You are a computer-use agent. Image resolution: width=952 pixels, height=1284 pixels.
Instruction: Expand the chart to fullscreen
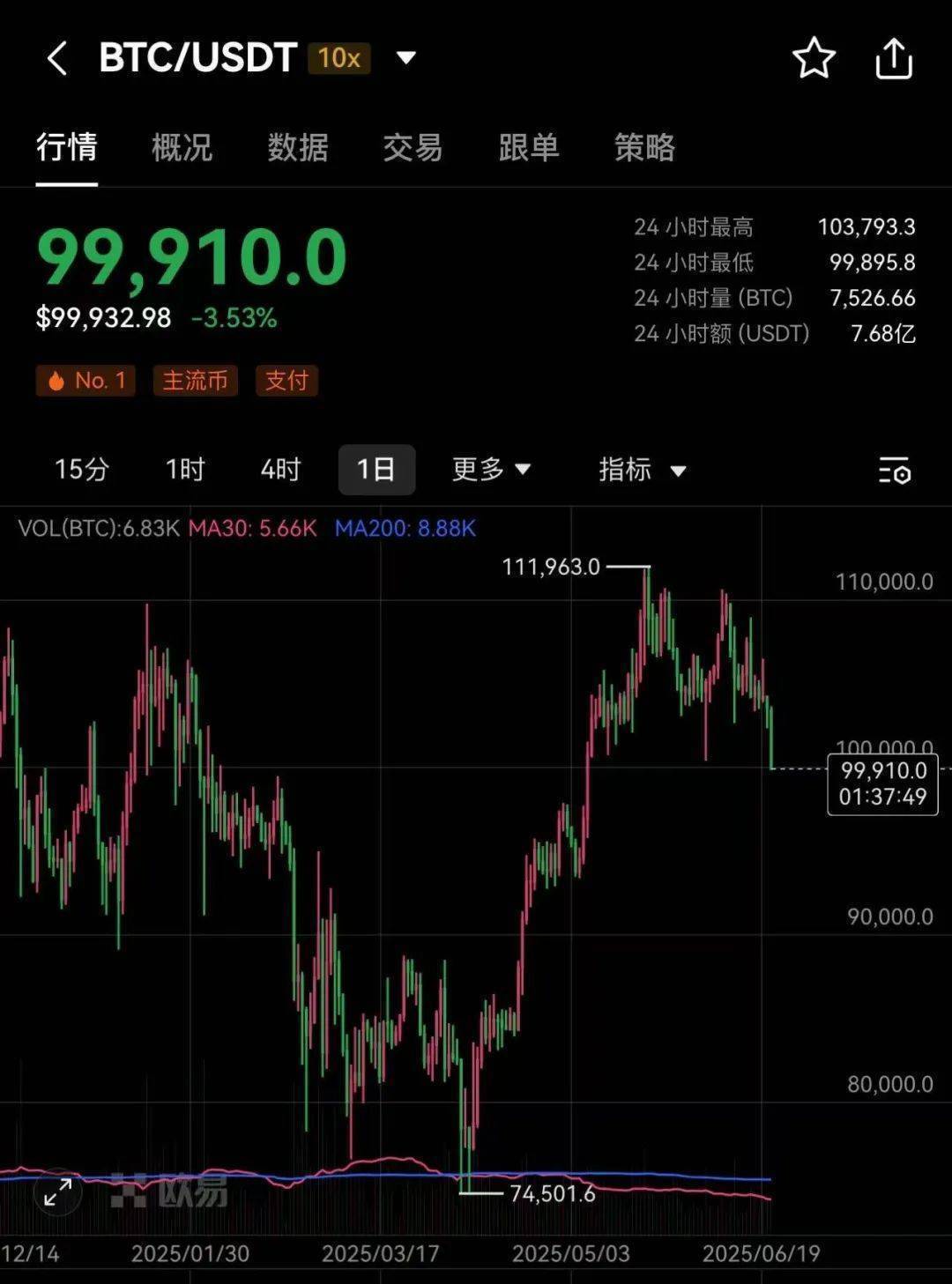pyautogui.click(x=58, y=1194)
